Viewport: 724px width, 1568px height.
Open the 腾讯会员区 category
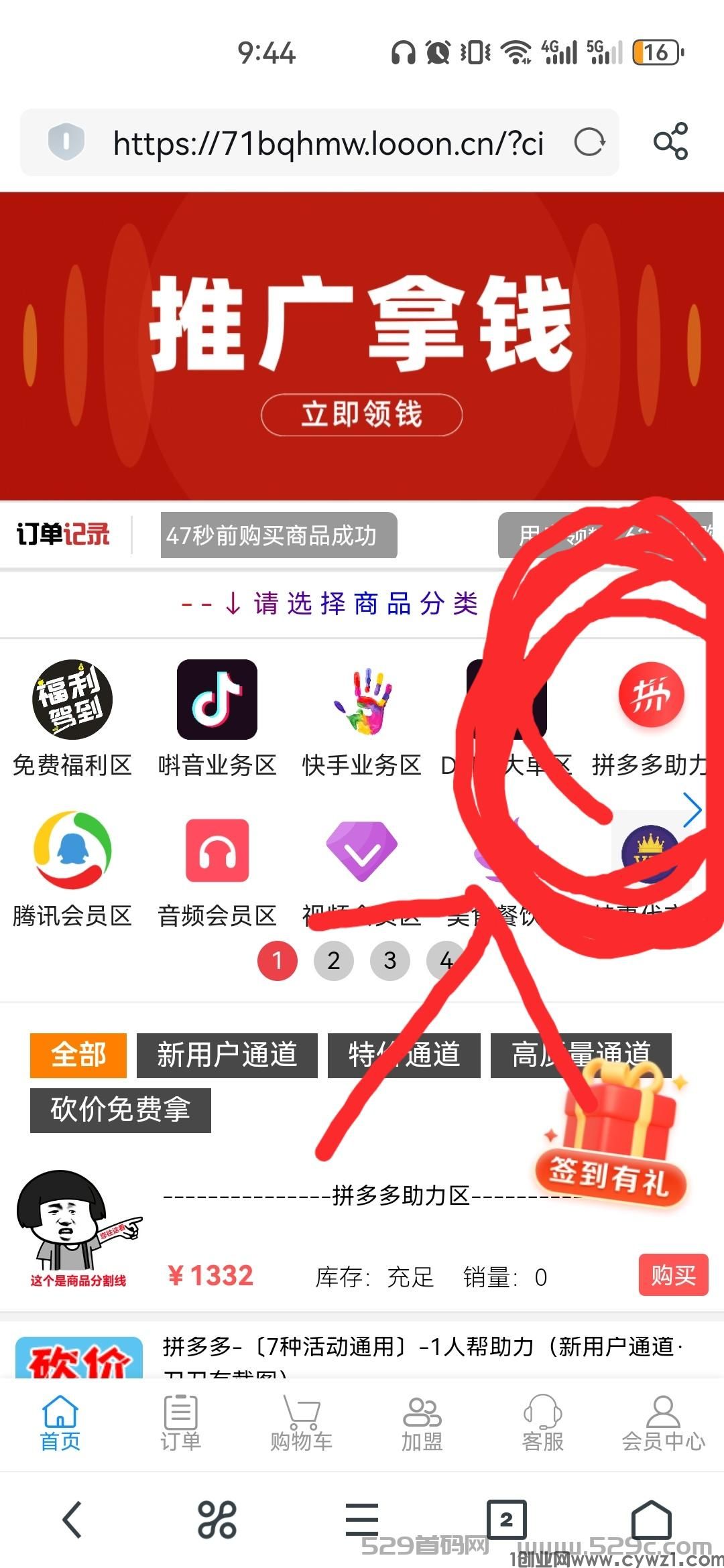(72, 868)
